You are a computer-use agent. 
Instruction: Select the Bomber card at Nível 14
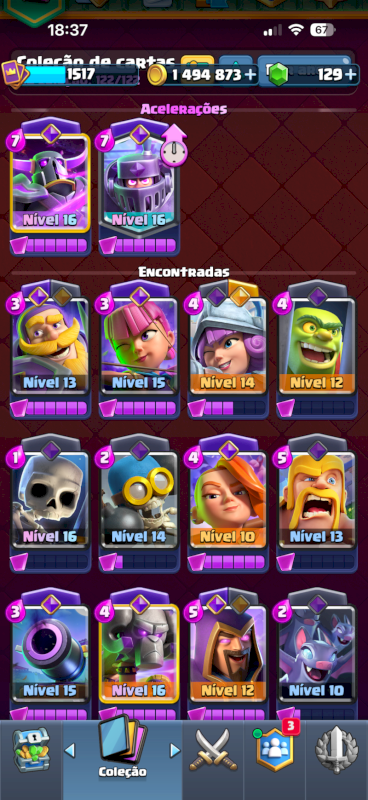pos(139,499)
